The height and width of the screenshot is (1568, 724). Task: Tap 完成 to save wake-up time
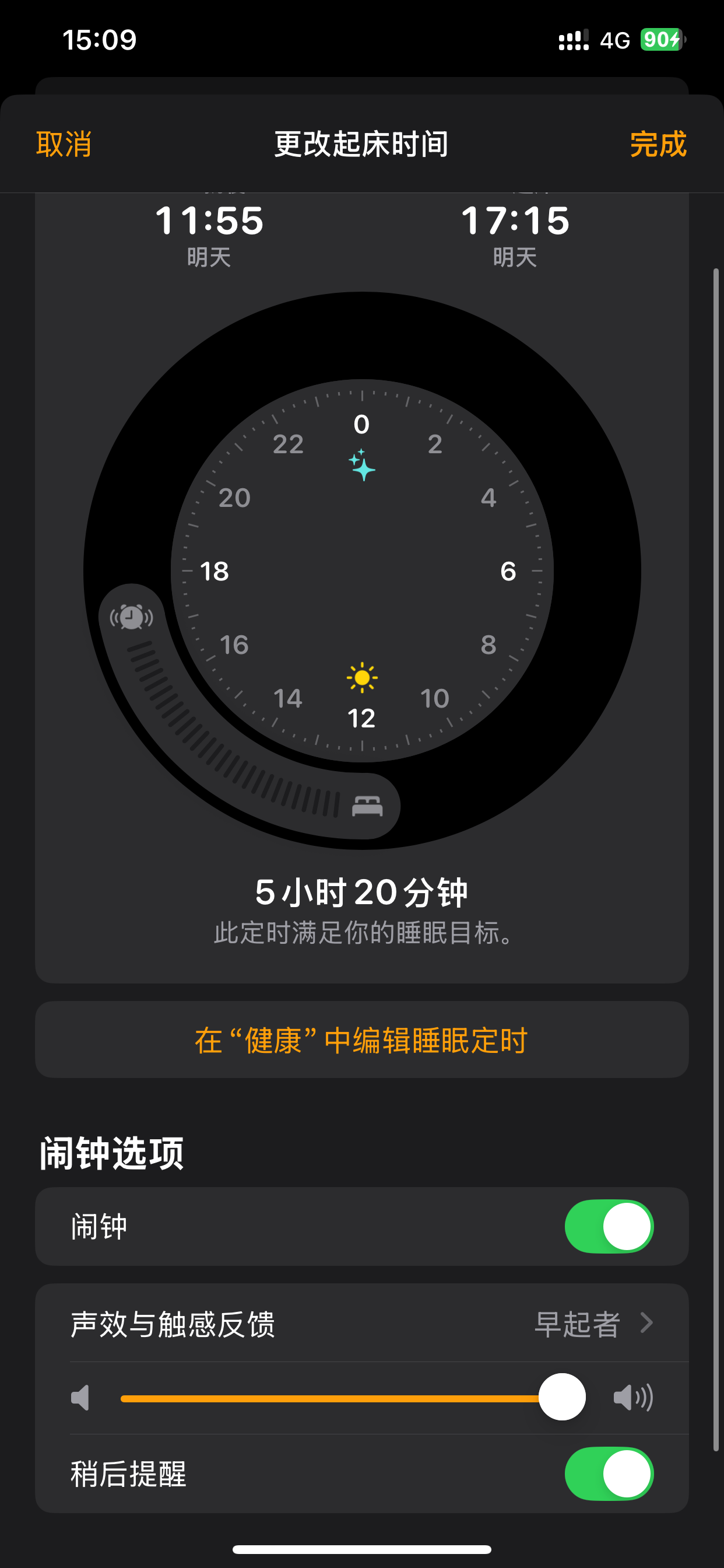pyautogui.click(x=658, y=144)
